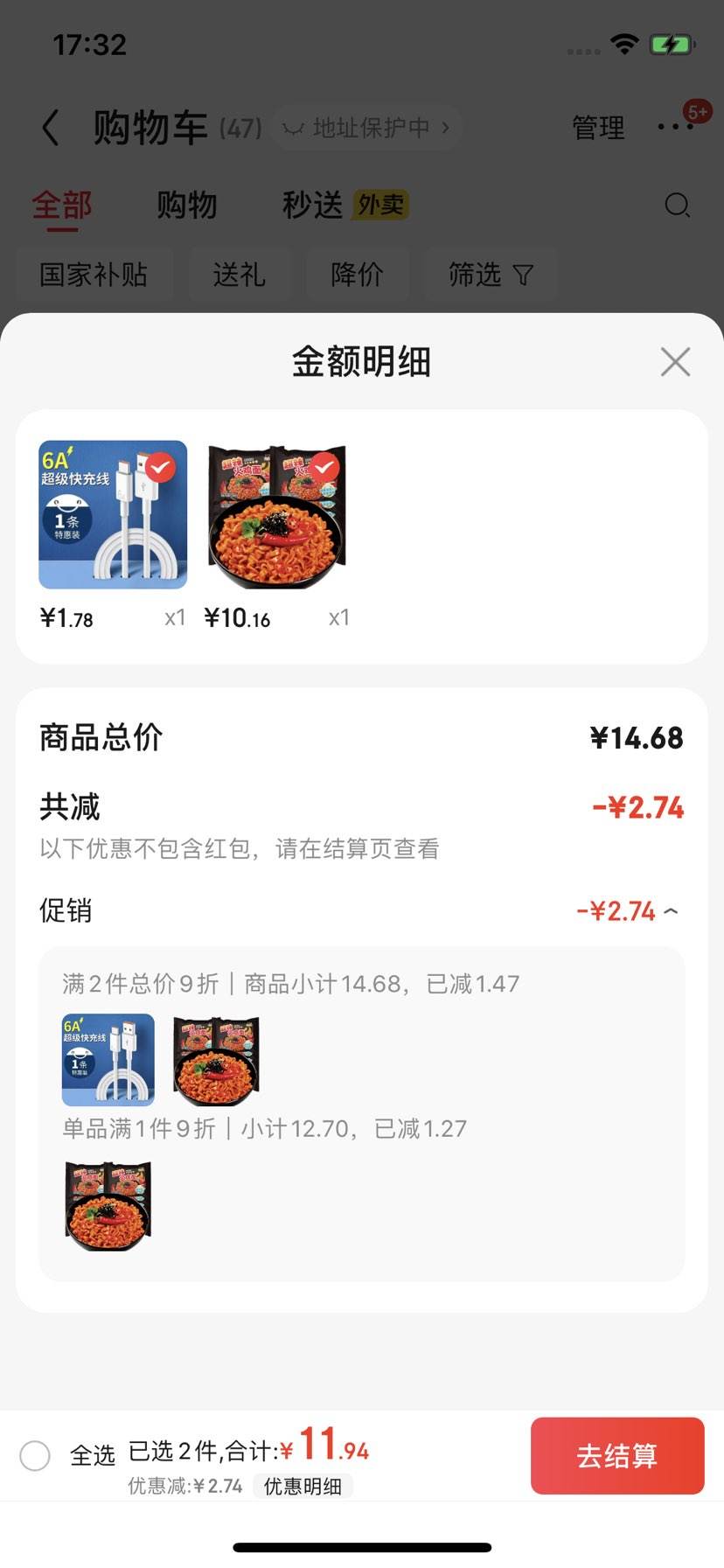Open the three-dot more menu
The height and width of the screenshot is (1568, 724).
(675, 128)
